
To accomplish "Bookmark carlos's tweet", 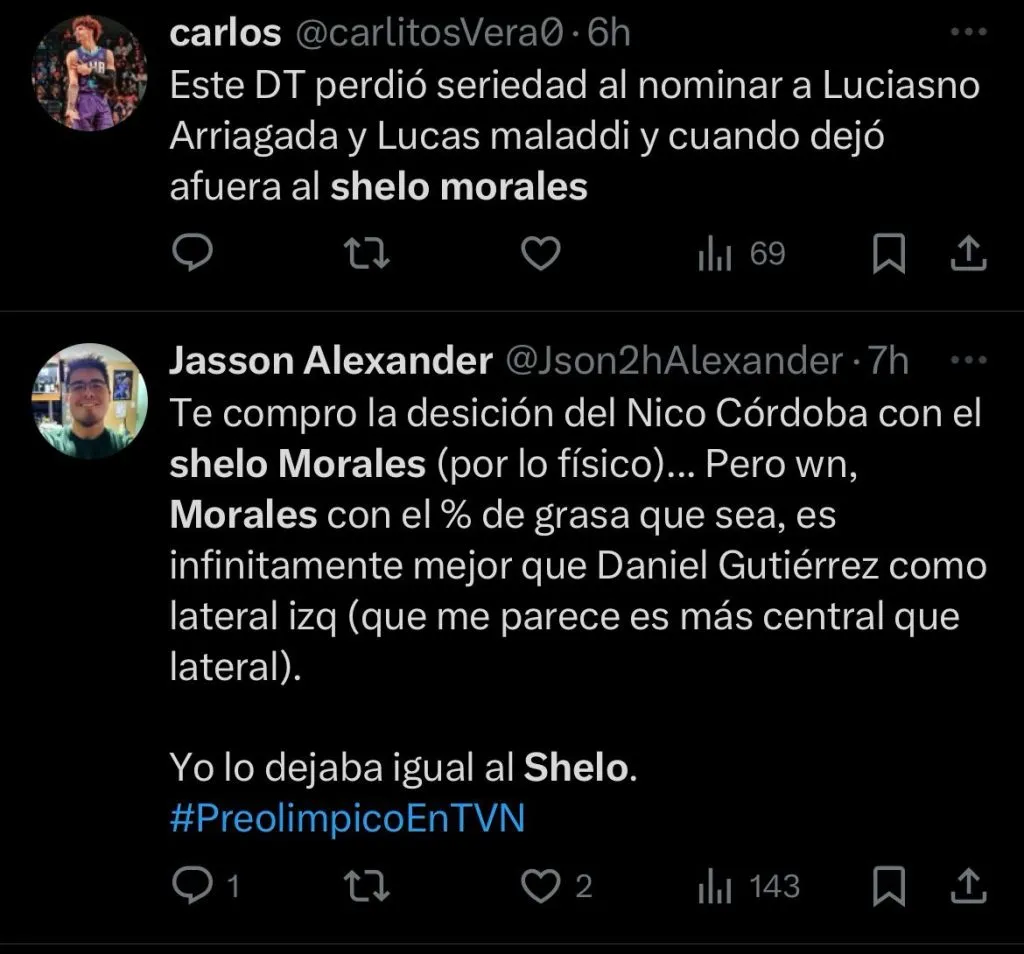I will tap(888, 255).
